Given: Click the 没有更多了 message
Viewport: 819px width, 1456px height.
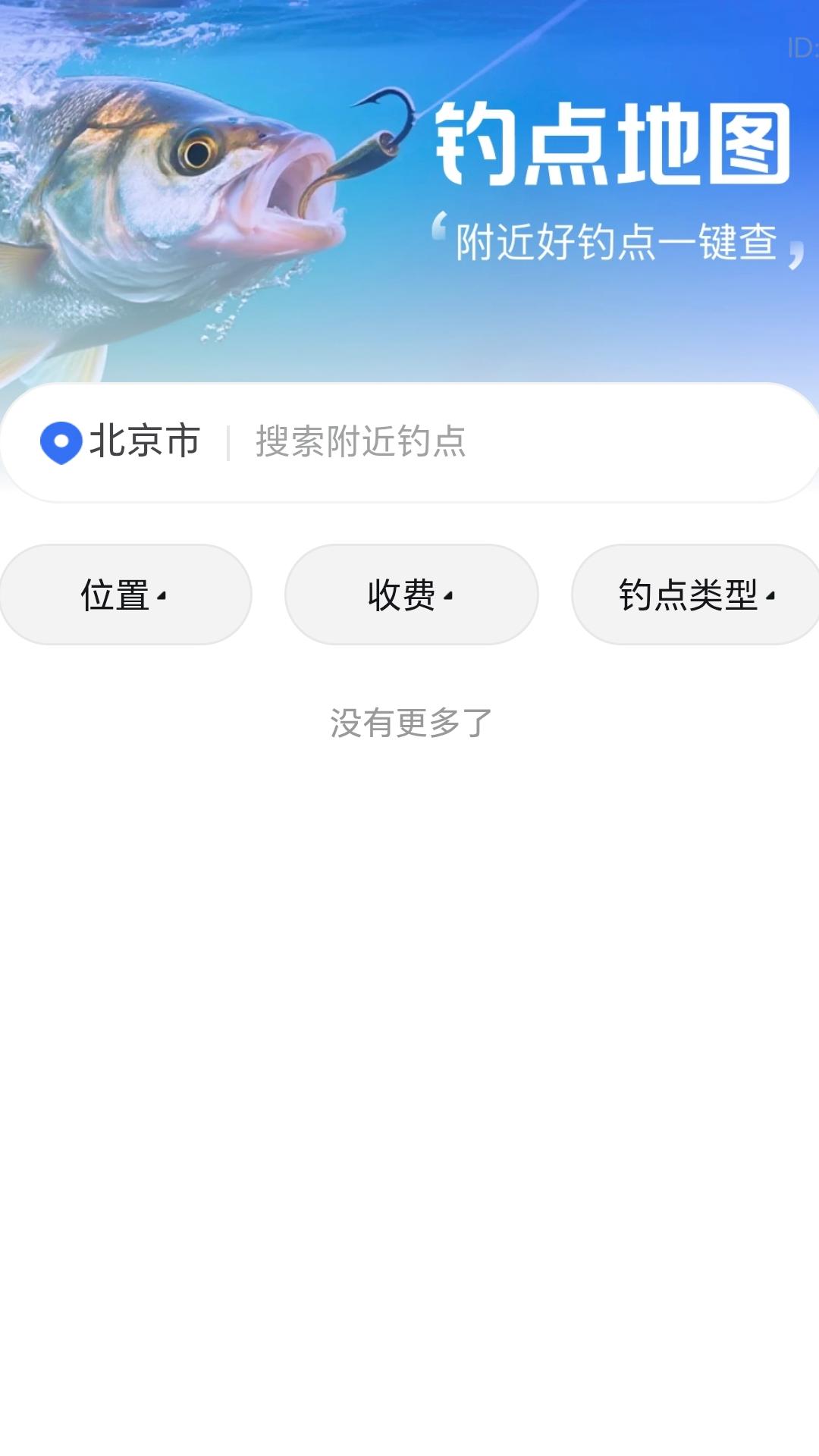Looking at the screenshot, I should pyautogui.click(x=409, y=723).
